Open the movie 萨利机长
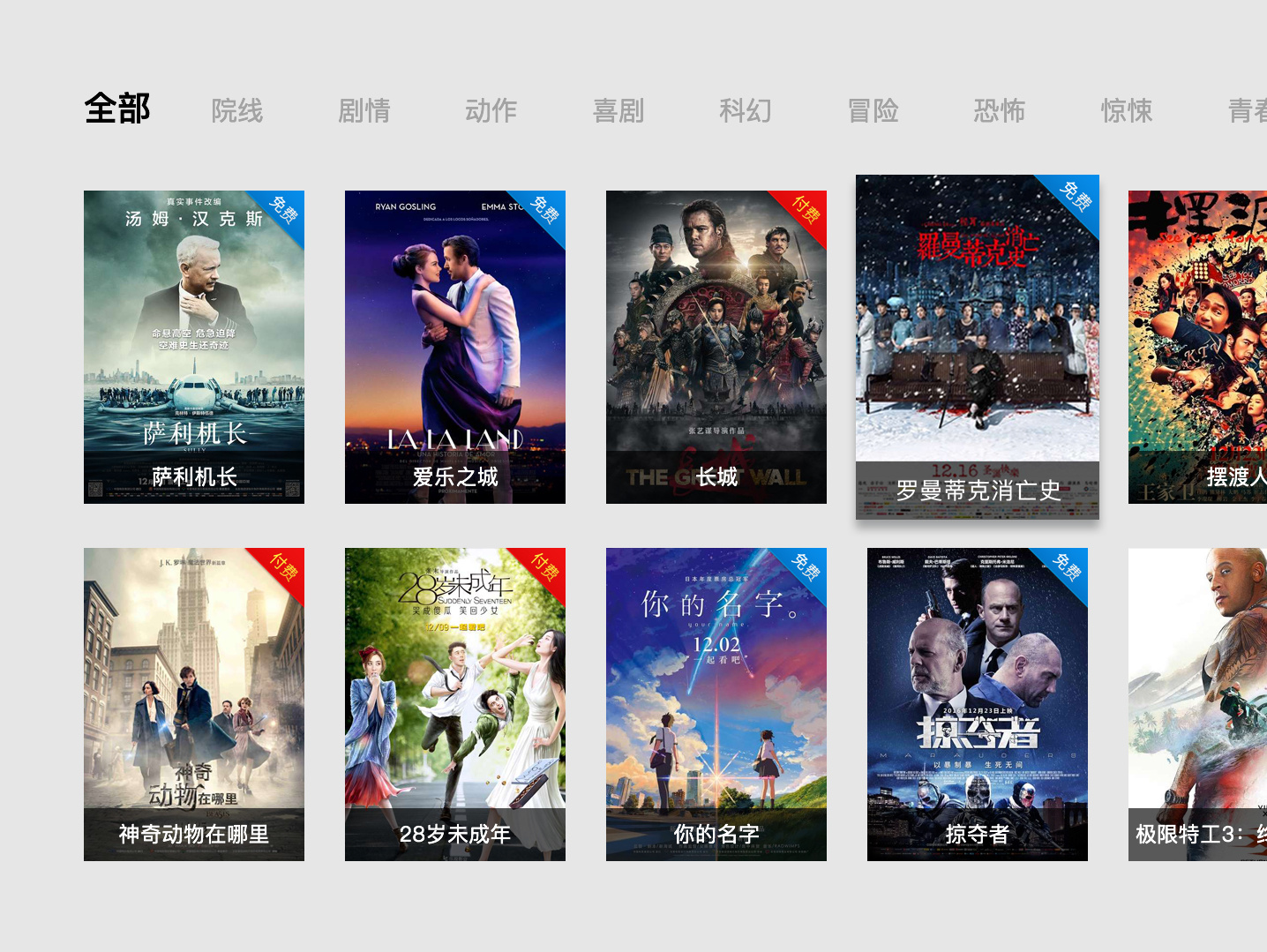The image size is (1267, 952). pos(194,347)
